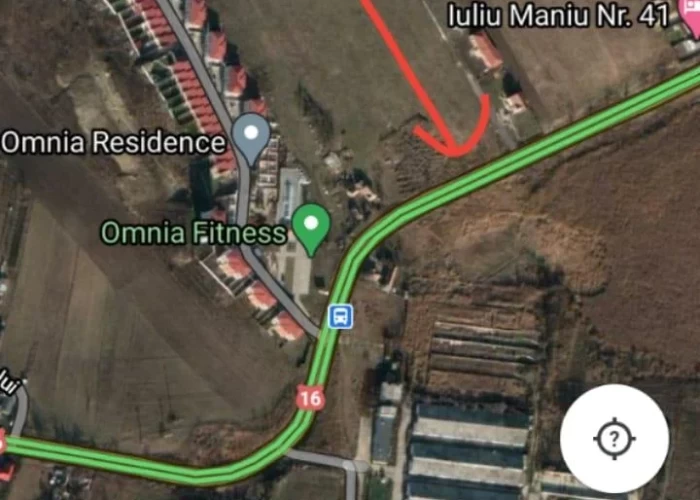Center map on my current location
The height and width of the screenshot is (500, 700).
613,438
